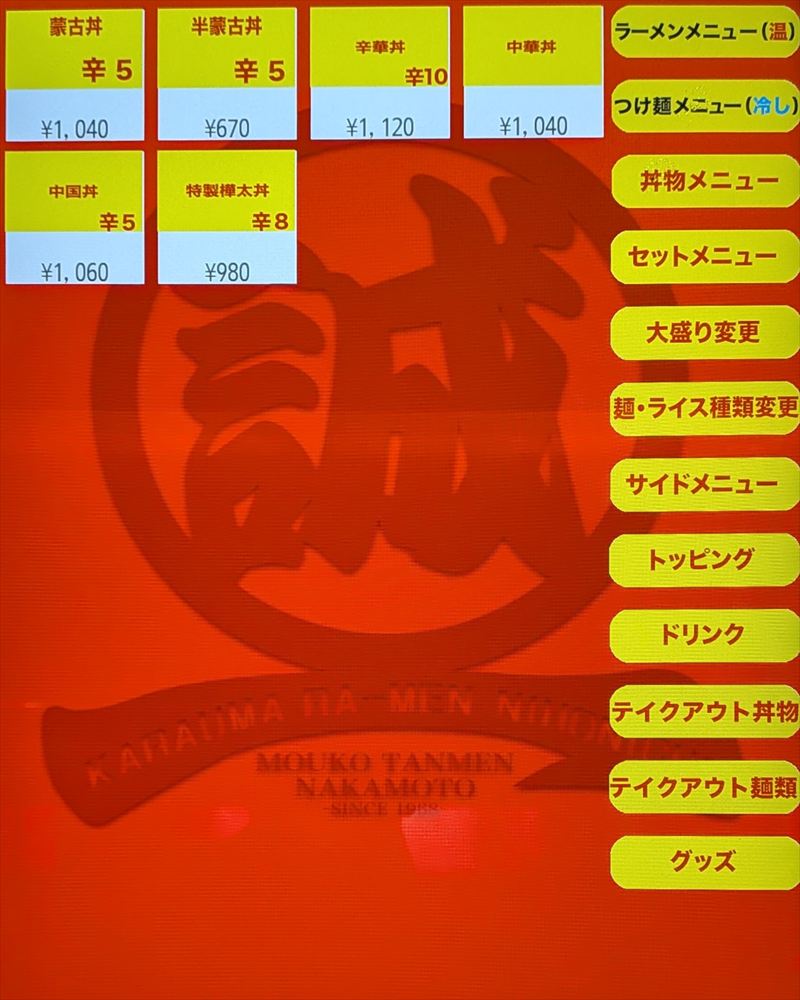The height and width of the screenshot is (1000, 800).
Task: Open the グッズ category
Action: [x=705, y=861]
